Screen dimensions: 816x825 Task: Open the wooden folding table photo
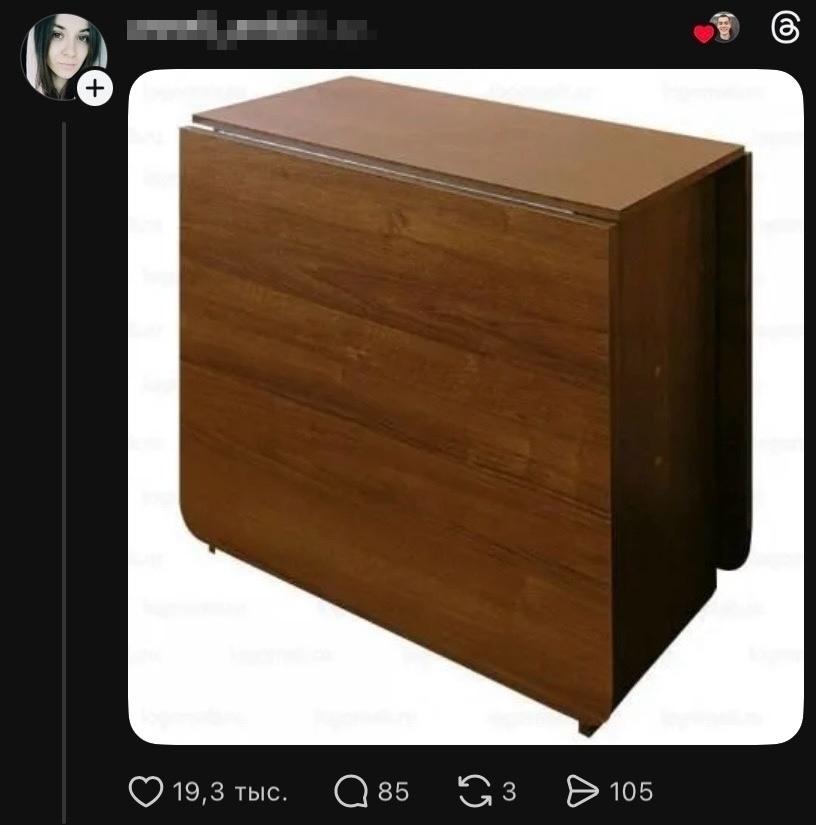pyautogui.click(x=465, y=406)
